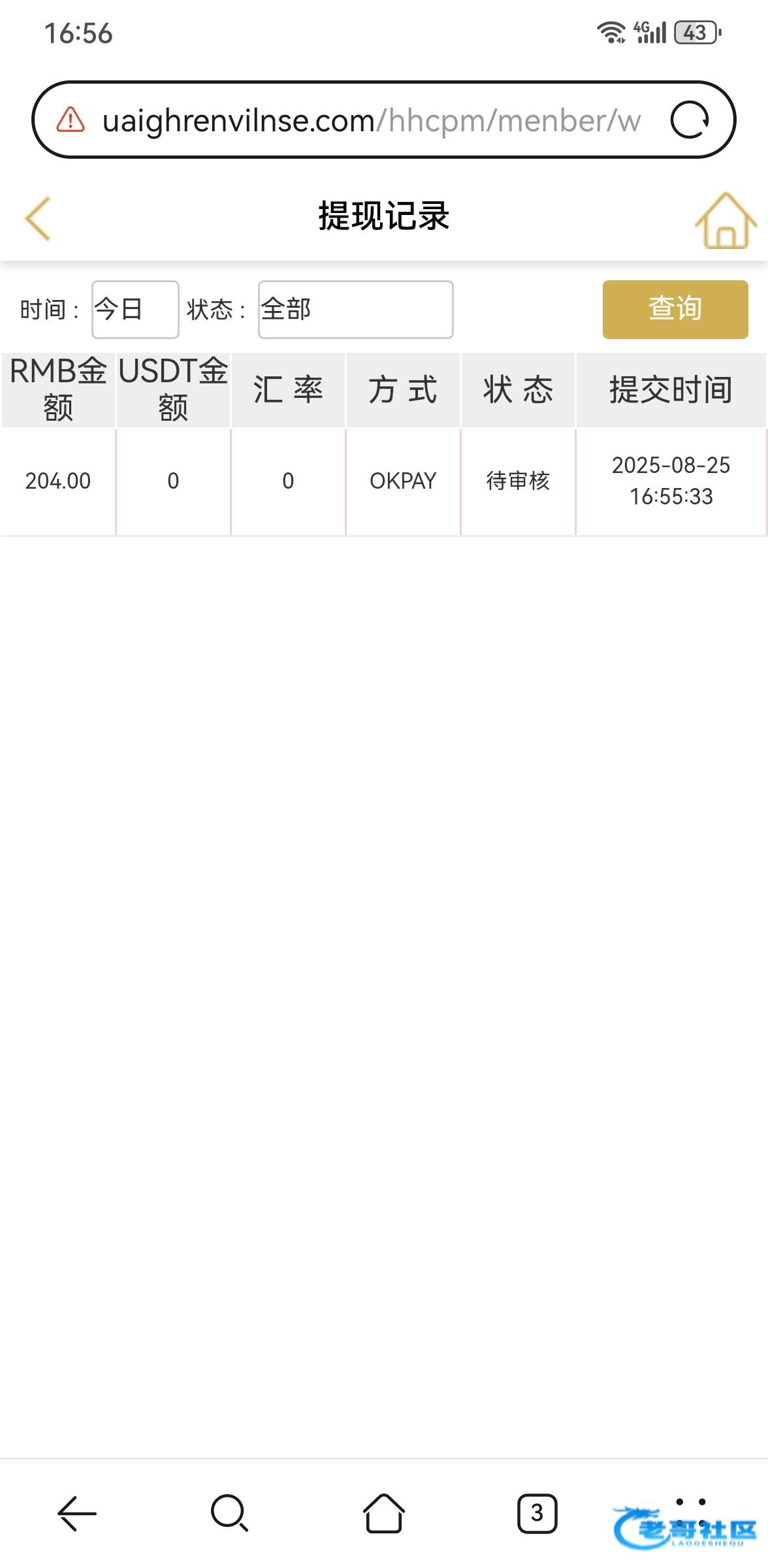This screenshot has width=768, height=1568.
Task: Reload the page in the address bar
Action: [x=690, y=120]
